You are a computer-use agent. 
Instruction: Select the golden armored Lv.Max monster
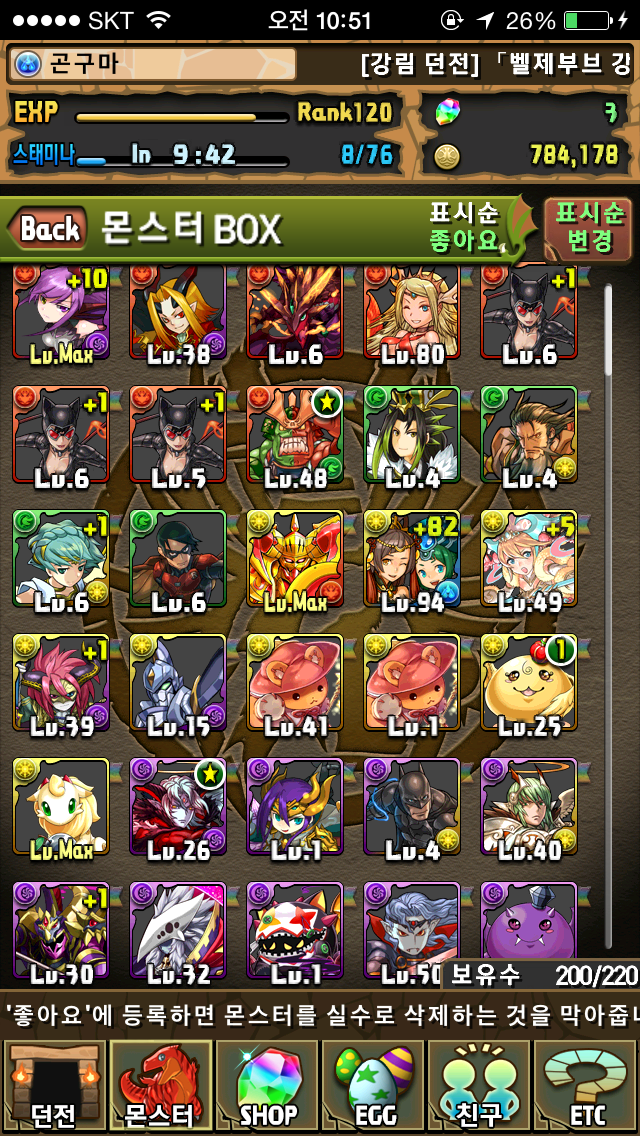[x=294, y=558]
